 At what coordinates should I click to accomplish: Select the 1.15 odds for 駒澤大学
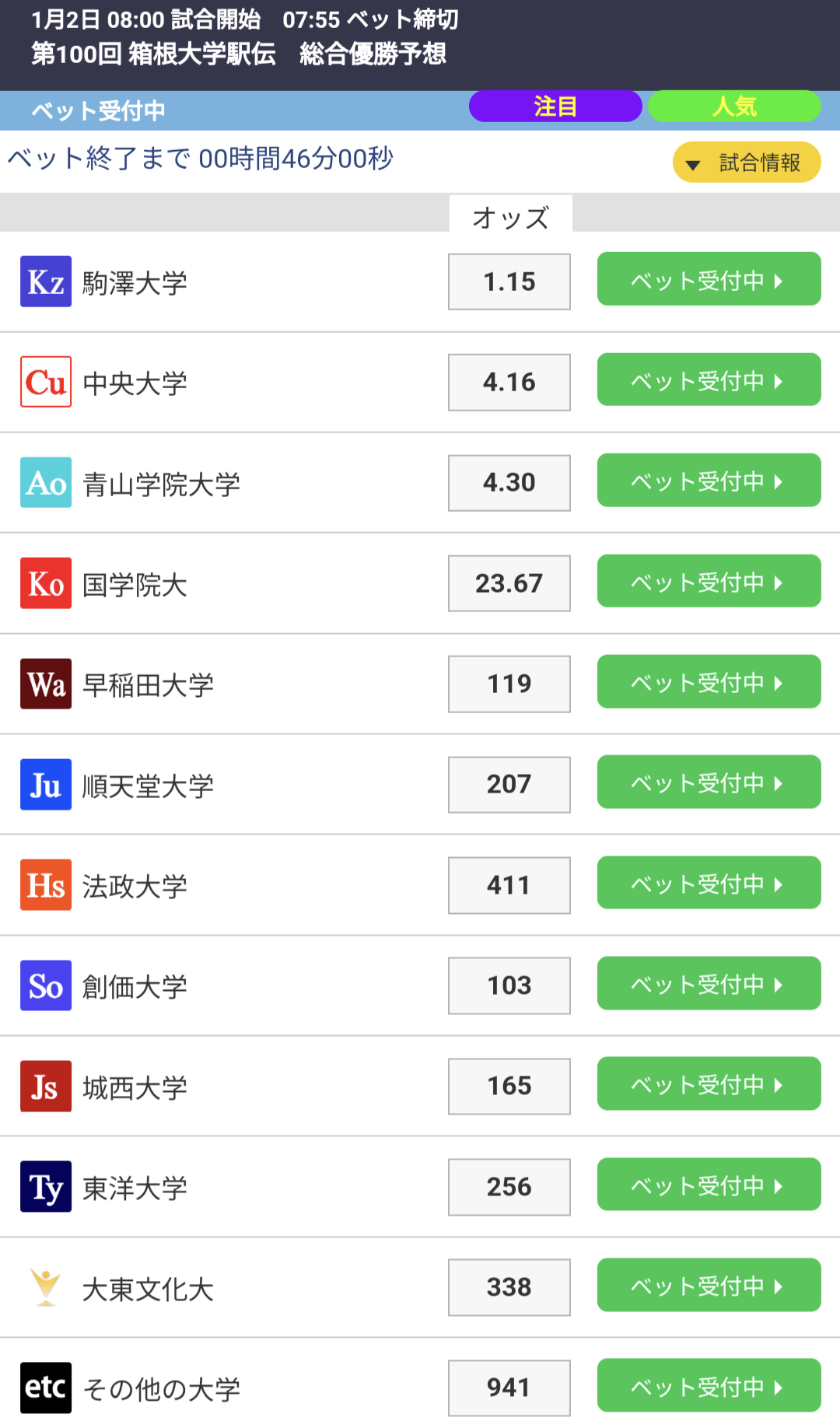pos(509,282)
